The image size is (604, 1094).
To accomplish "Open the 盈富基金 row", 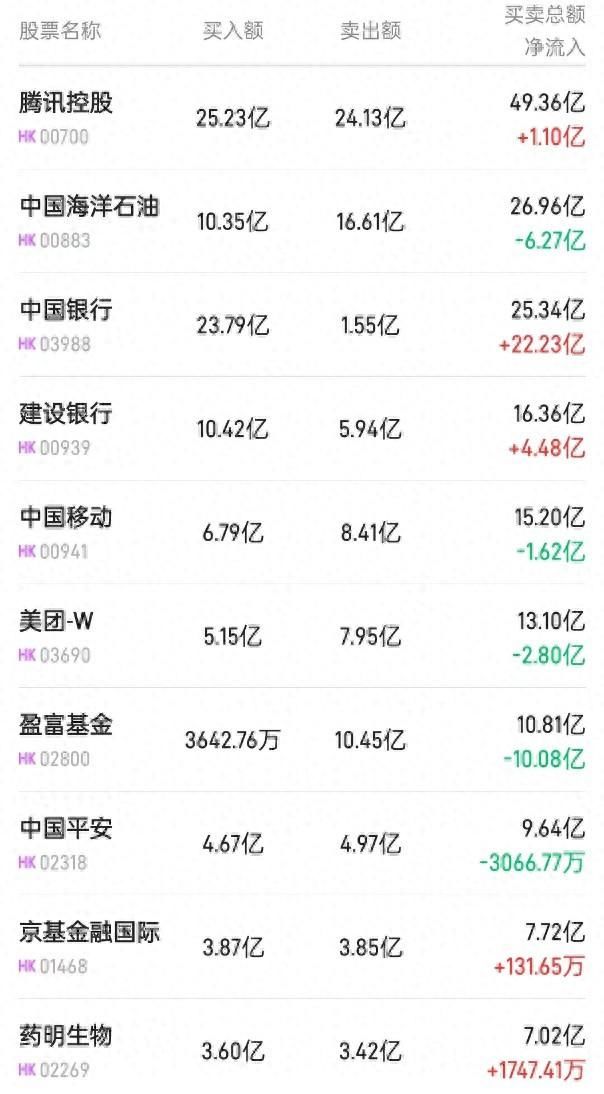I will coord(302,740).
